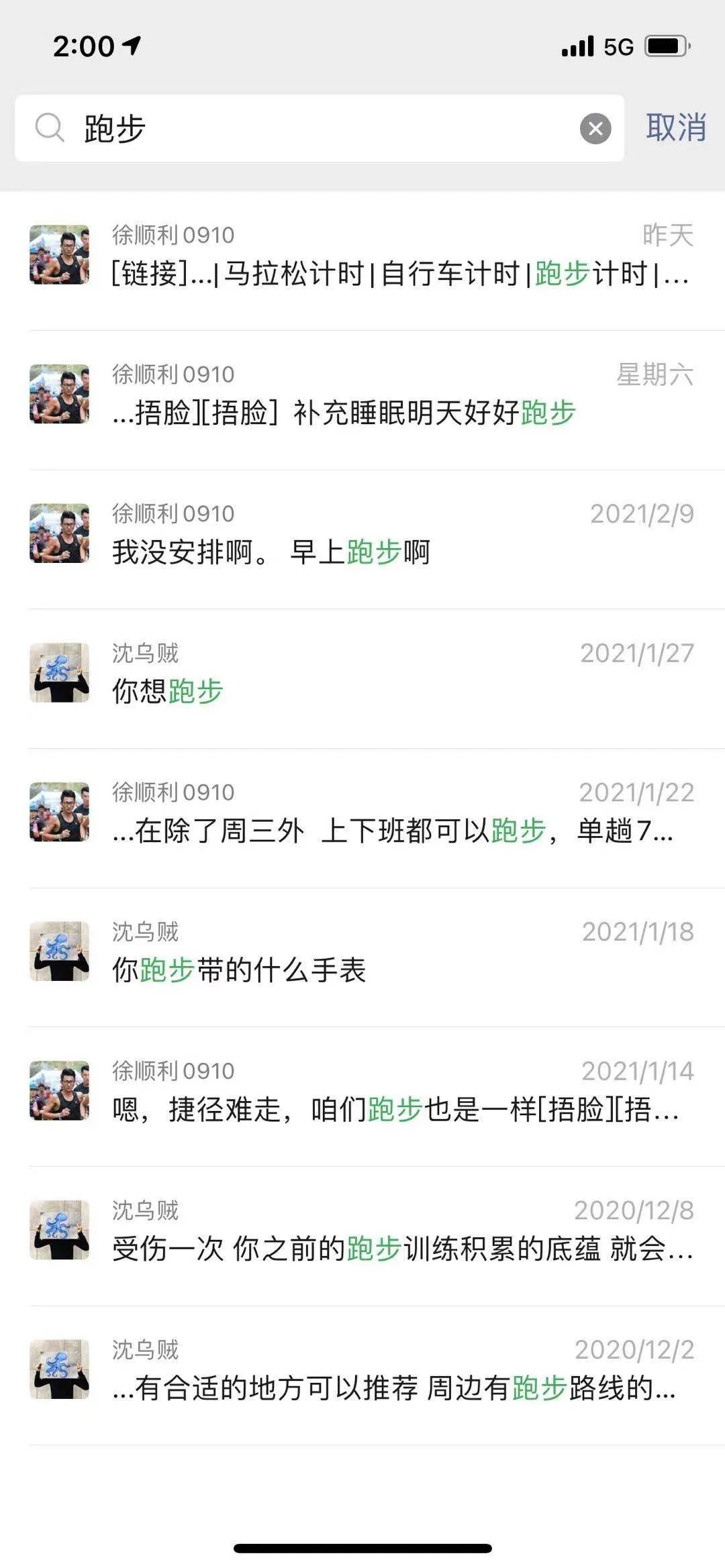Tap the search field containing 跑步
The width and height of the screenshot is (725, 1568).
(x=322, y=128)
